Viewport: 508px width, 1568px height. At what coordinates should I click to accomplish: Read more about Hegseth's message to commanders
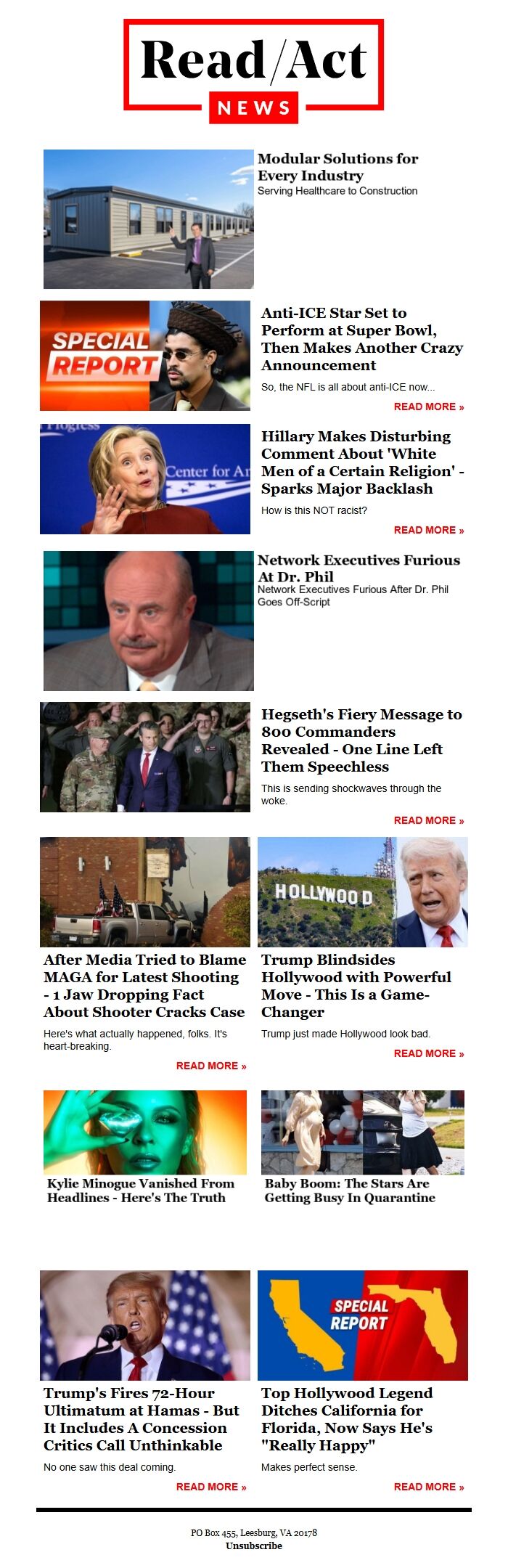pos(428,820)
